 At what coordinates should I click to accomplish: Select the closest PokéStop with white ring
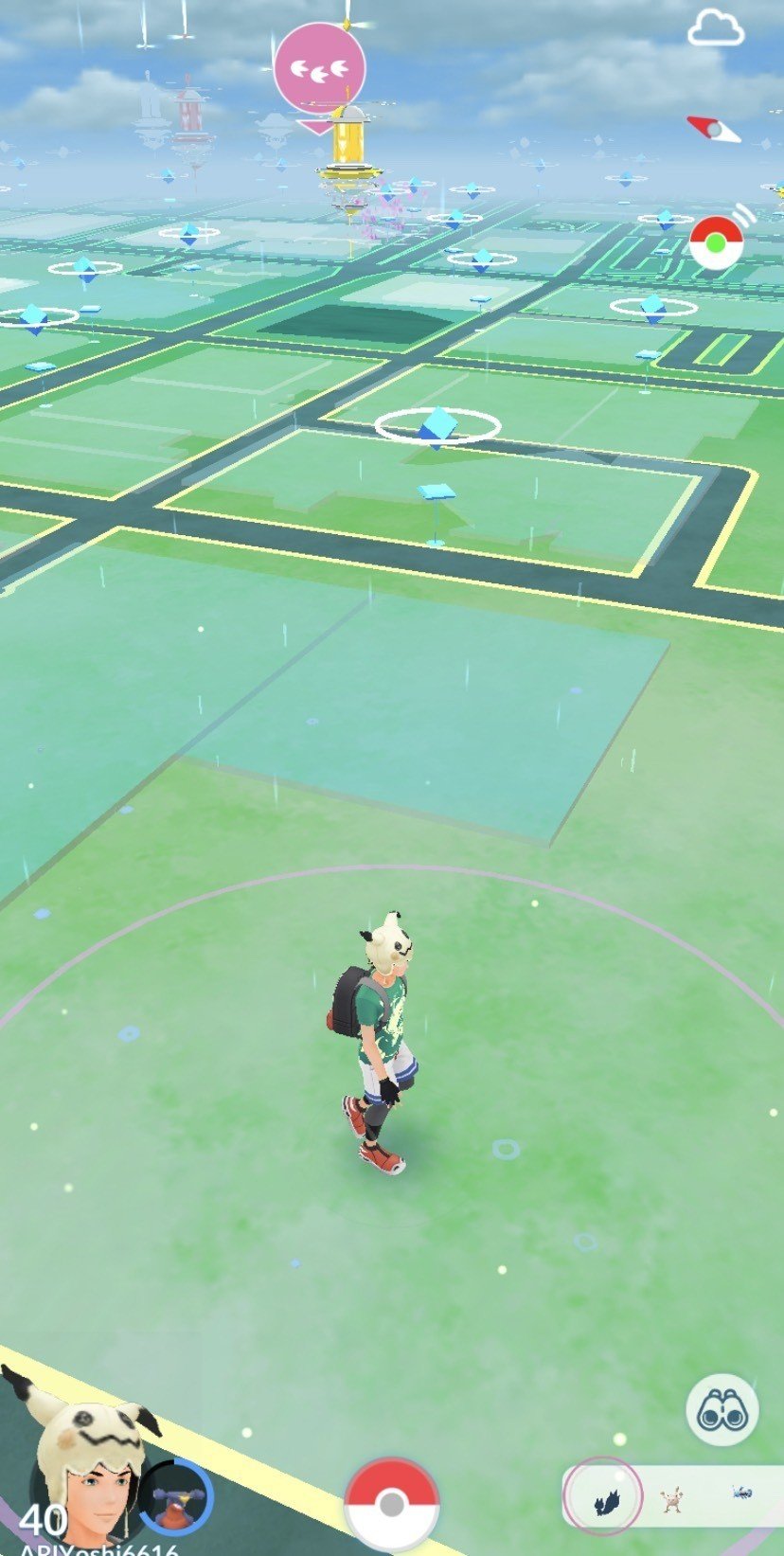click(x=437, y=426)
